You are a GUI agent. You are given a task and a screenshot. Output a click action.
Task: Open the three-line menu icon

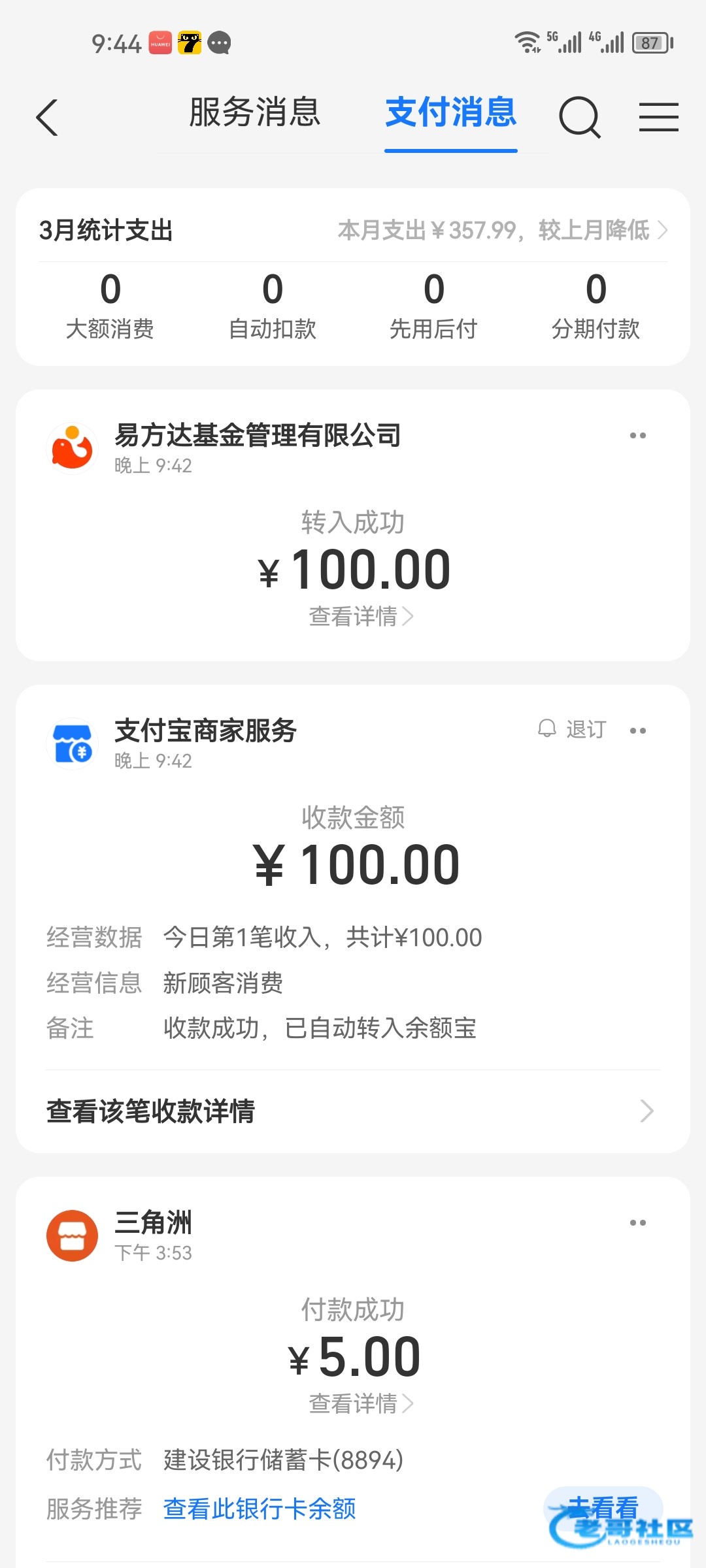[x=658, y=118]
